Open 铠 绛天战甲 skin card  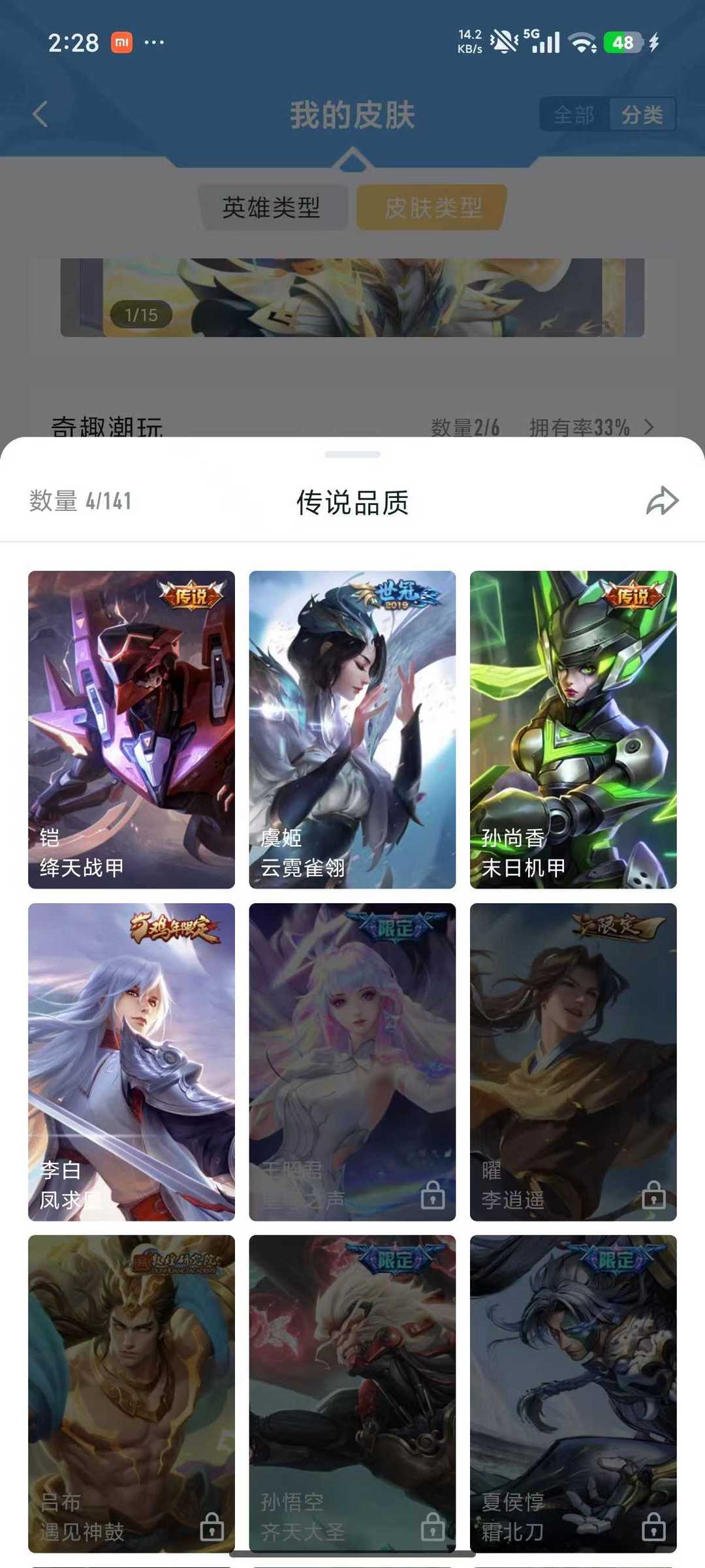point(131,729)
